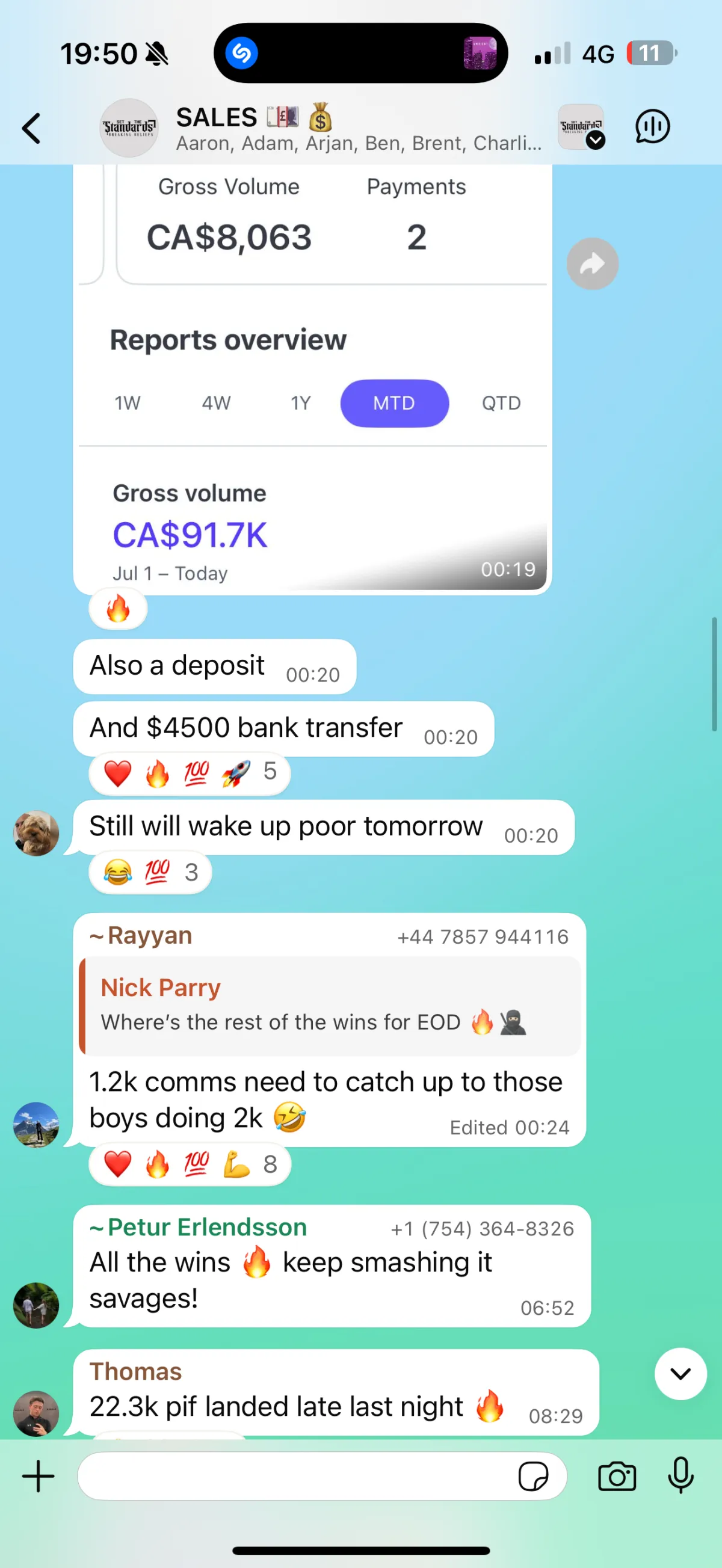Open the attachment plus menu
The height and width of the screenshot is (1568, 722).
tap(39, 1476)
